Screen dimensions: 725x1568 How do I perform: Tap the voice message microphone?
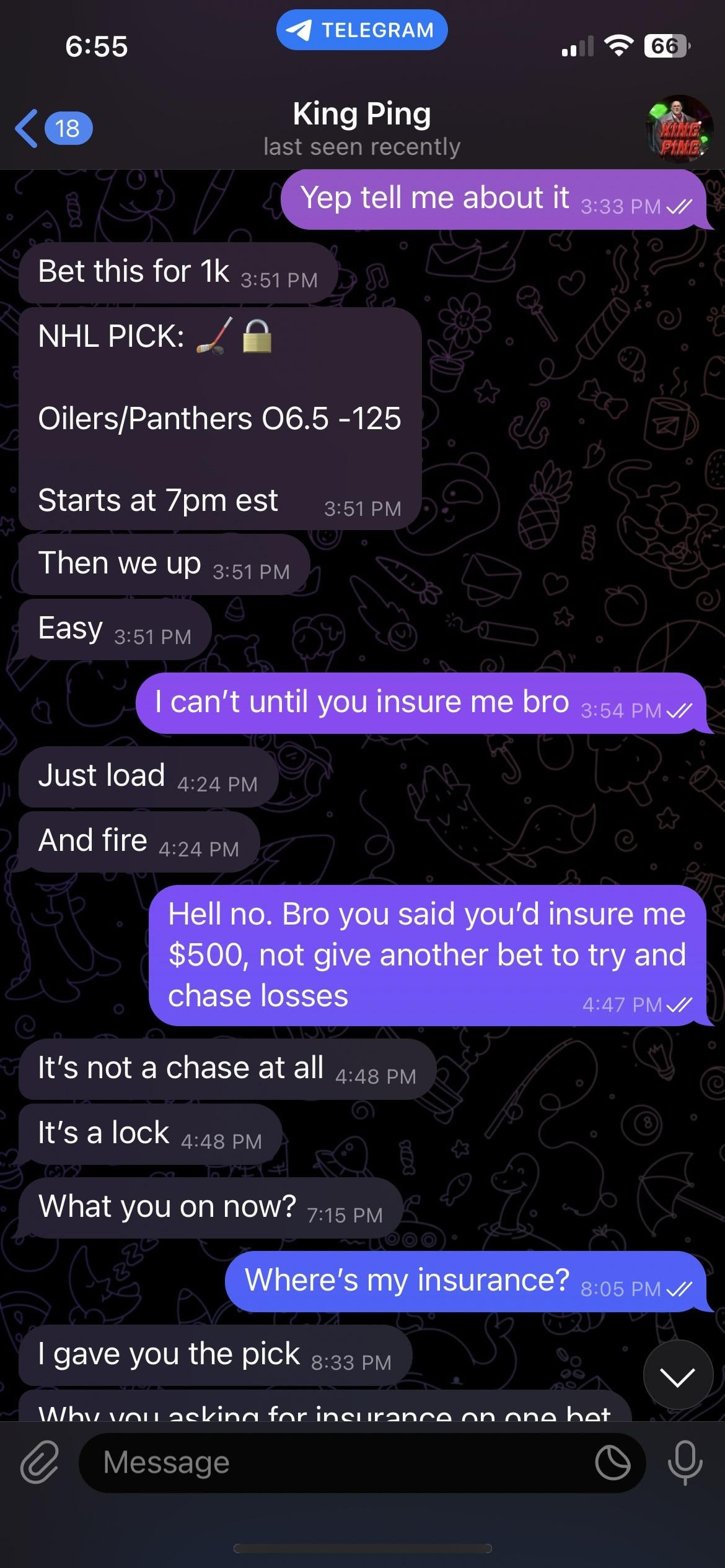(x=685, y=1462)
